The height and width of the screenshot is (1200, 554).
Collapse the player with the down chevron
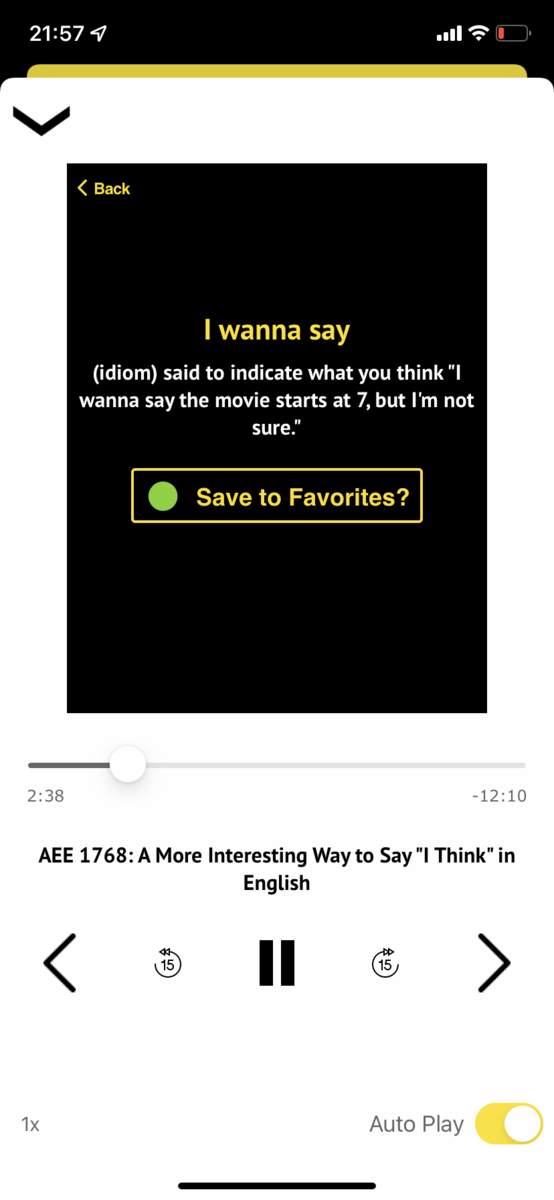pyautogui.click(x=41, y=119)
